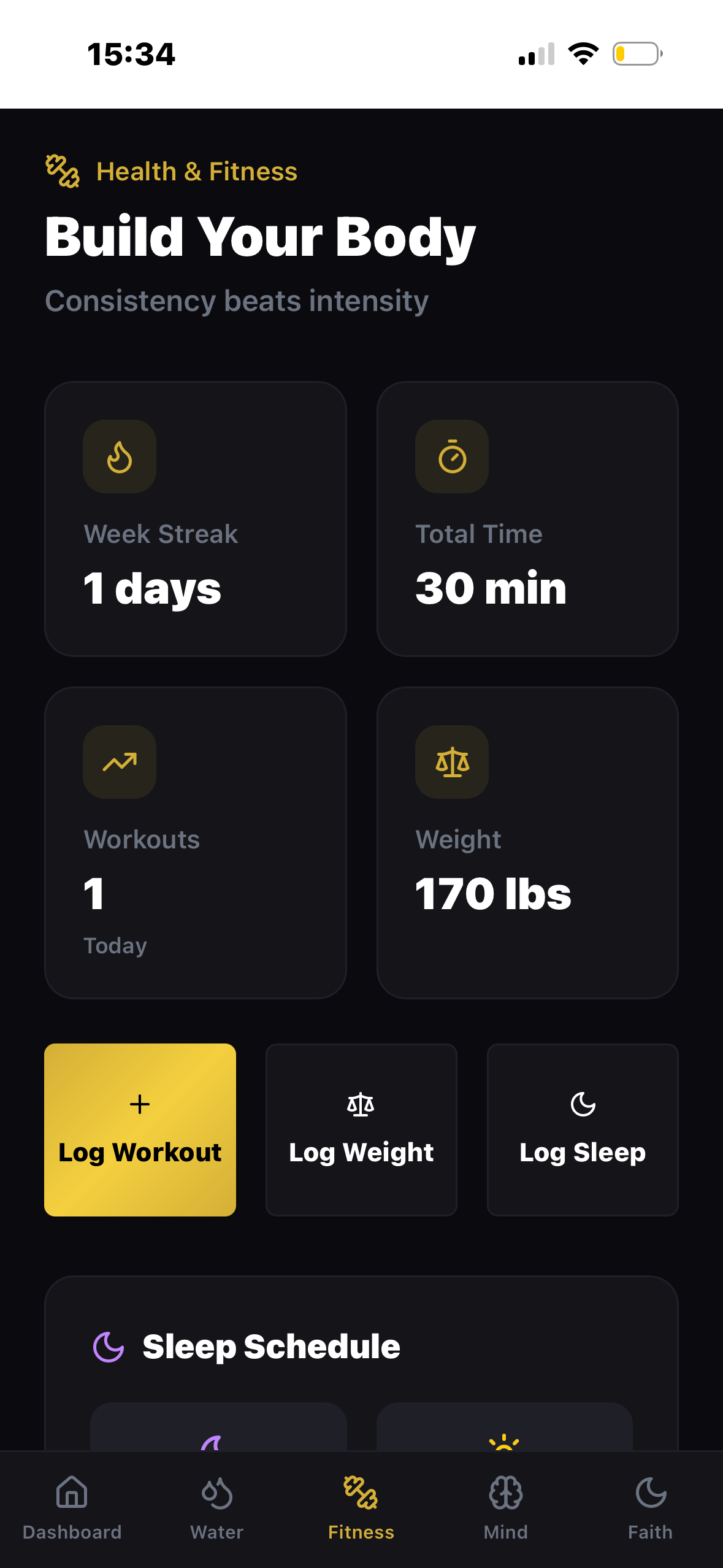Click the scale icon inside Log Weight

(361, 1105)
